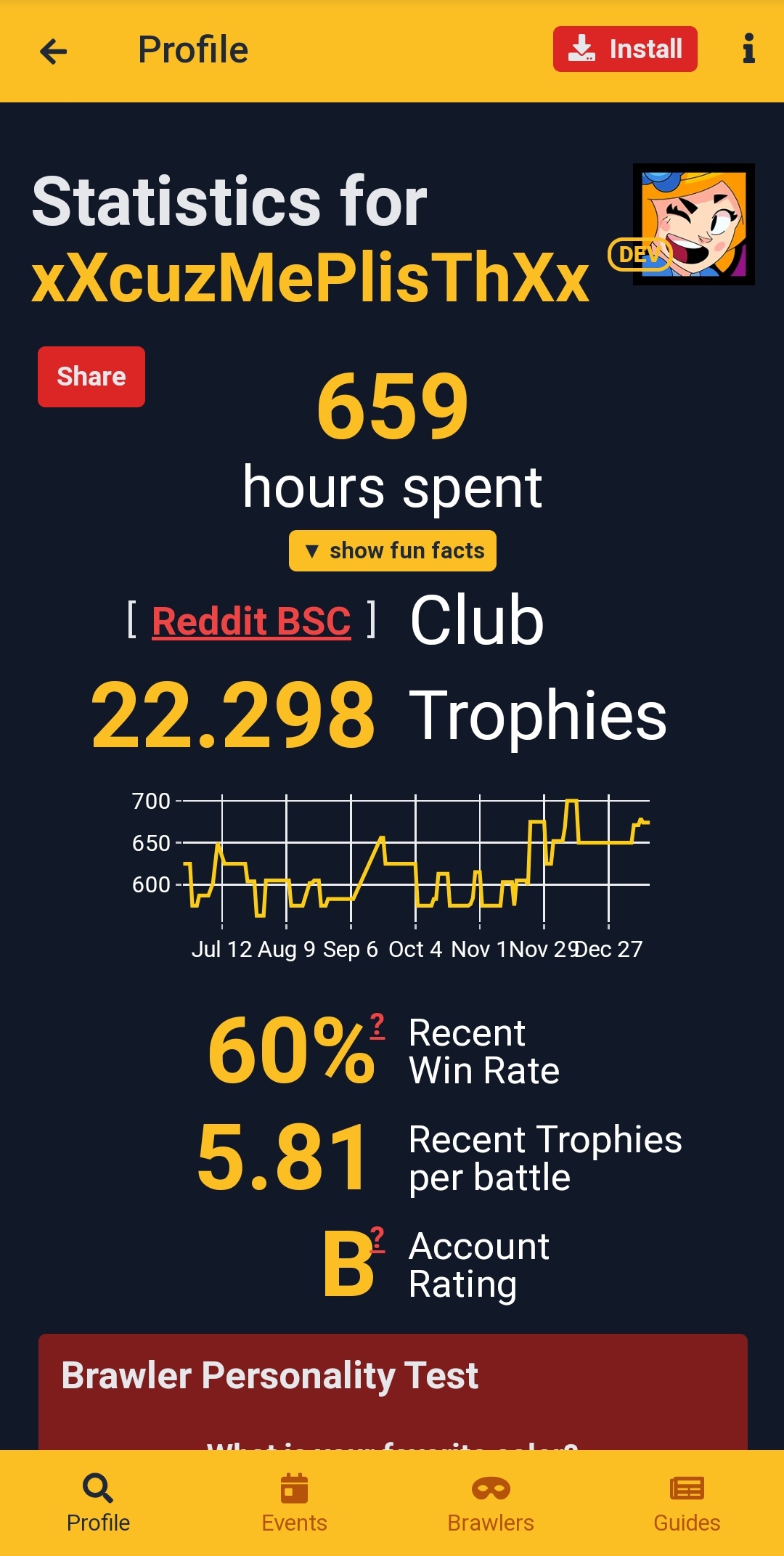
Task: Go back using the top-left arrow
Action: click(x=54, y=51)
